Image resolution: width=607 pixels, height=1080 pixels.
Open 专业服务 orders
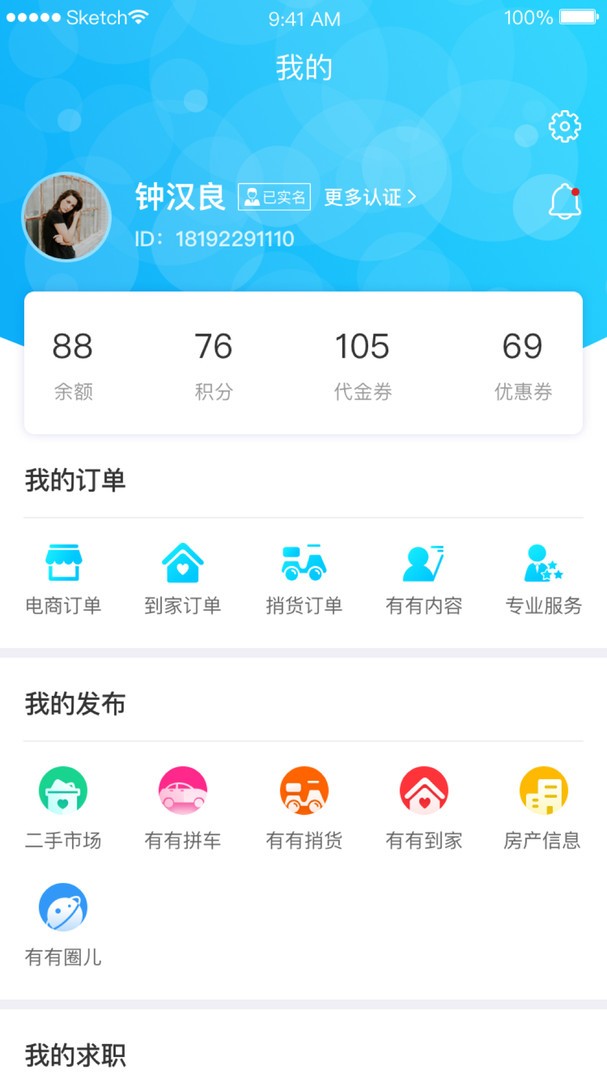pos(543,577)
